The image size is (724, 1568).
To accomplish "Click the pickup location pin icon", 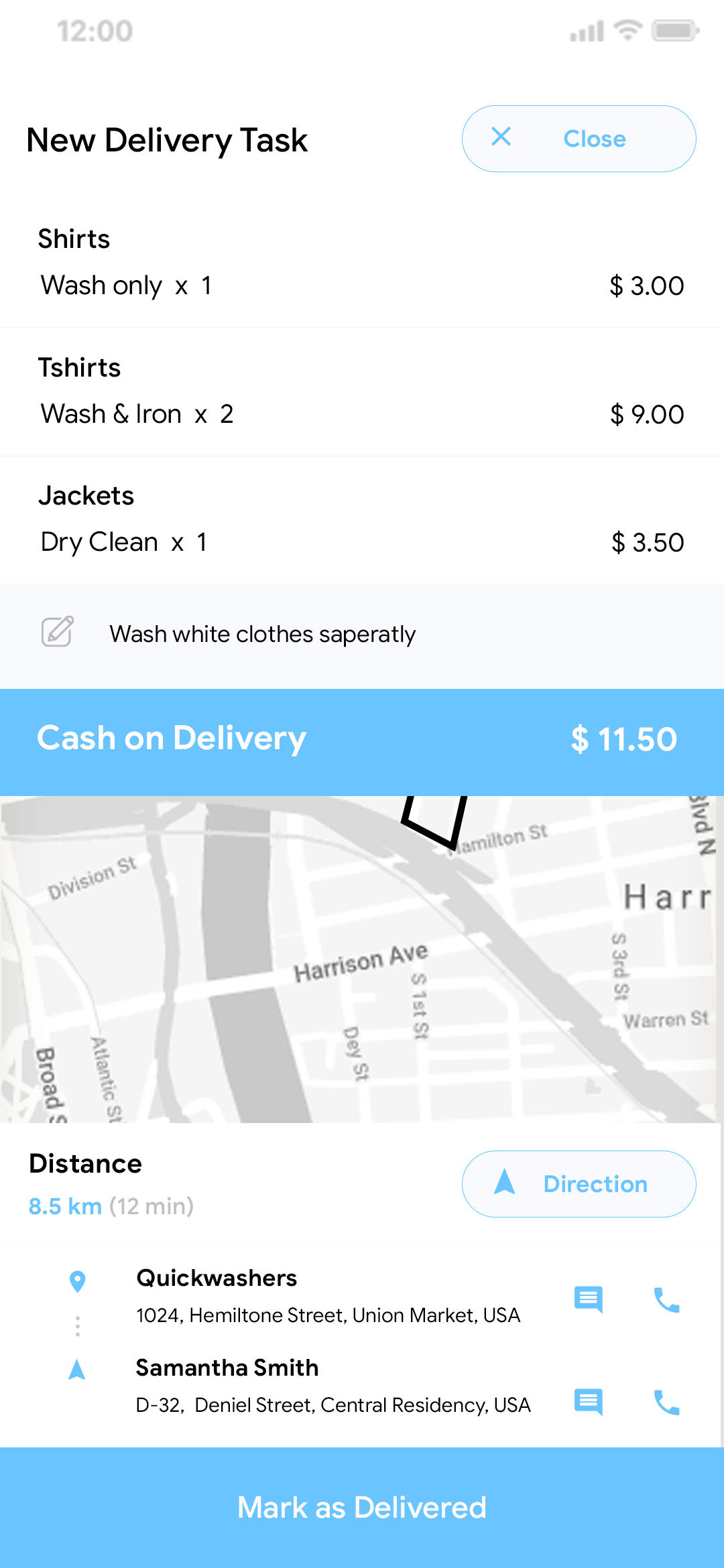I will coord(78,1277).
